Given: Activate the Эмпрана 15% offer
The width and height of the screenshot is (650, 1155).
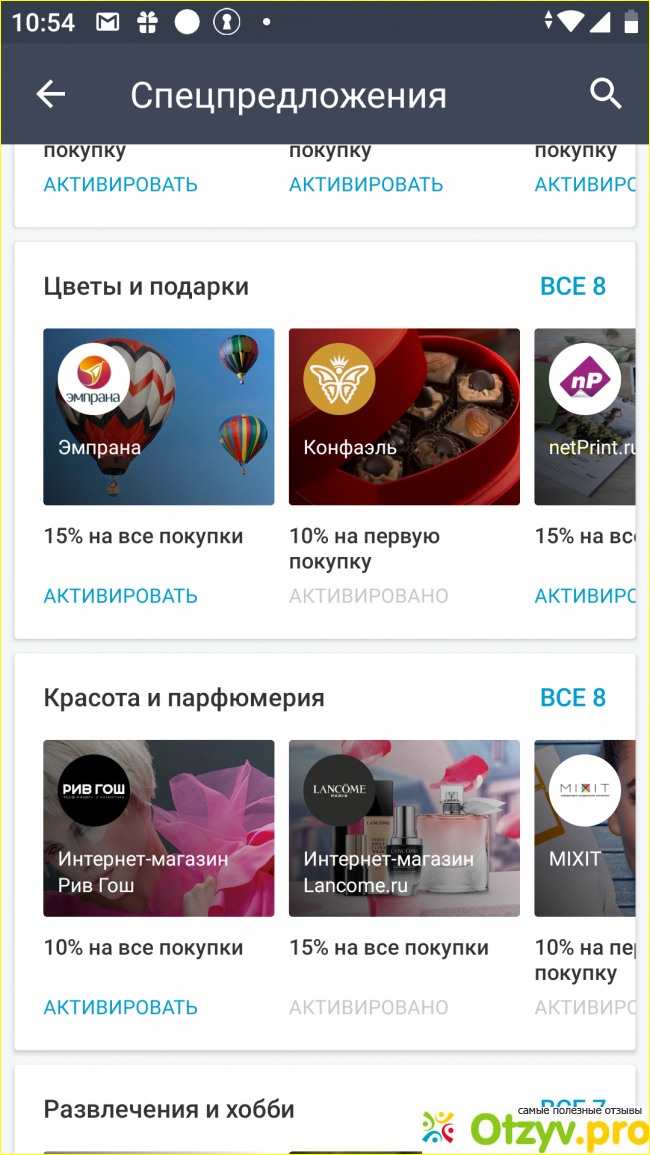Looking at the screenshot, I should point(120,596).
